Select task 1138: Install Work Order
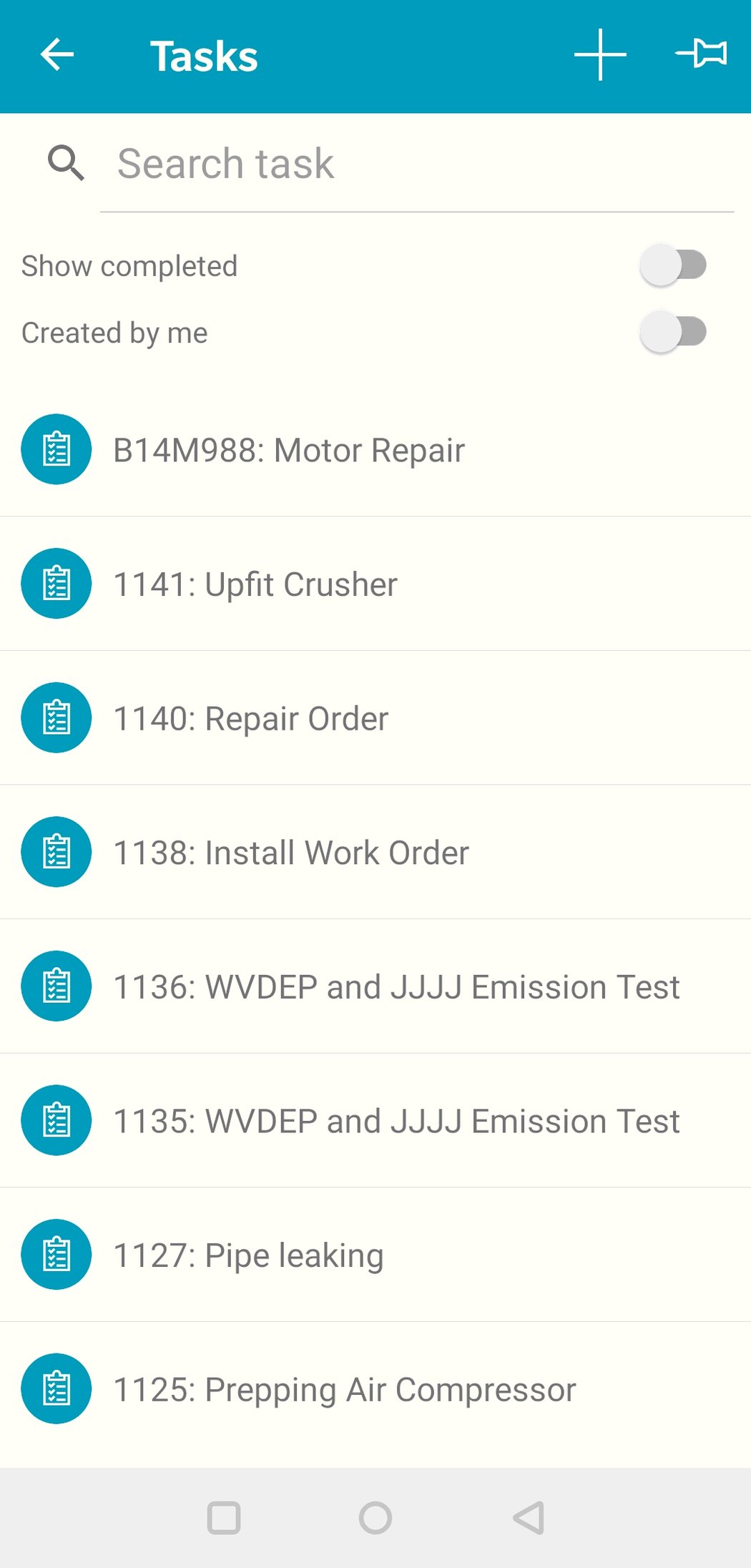 pyautogui.click(x=290, y=852)
